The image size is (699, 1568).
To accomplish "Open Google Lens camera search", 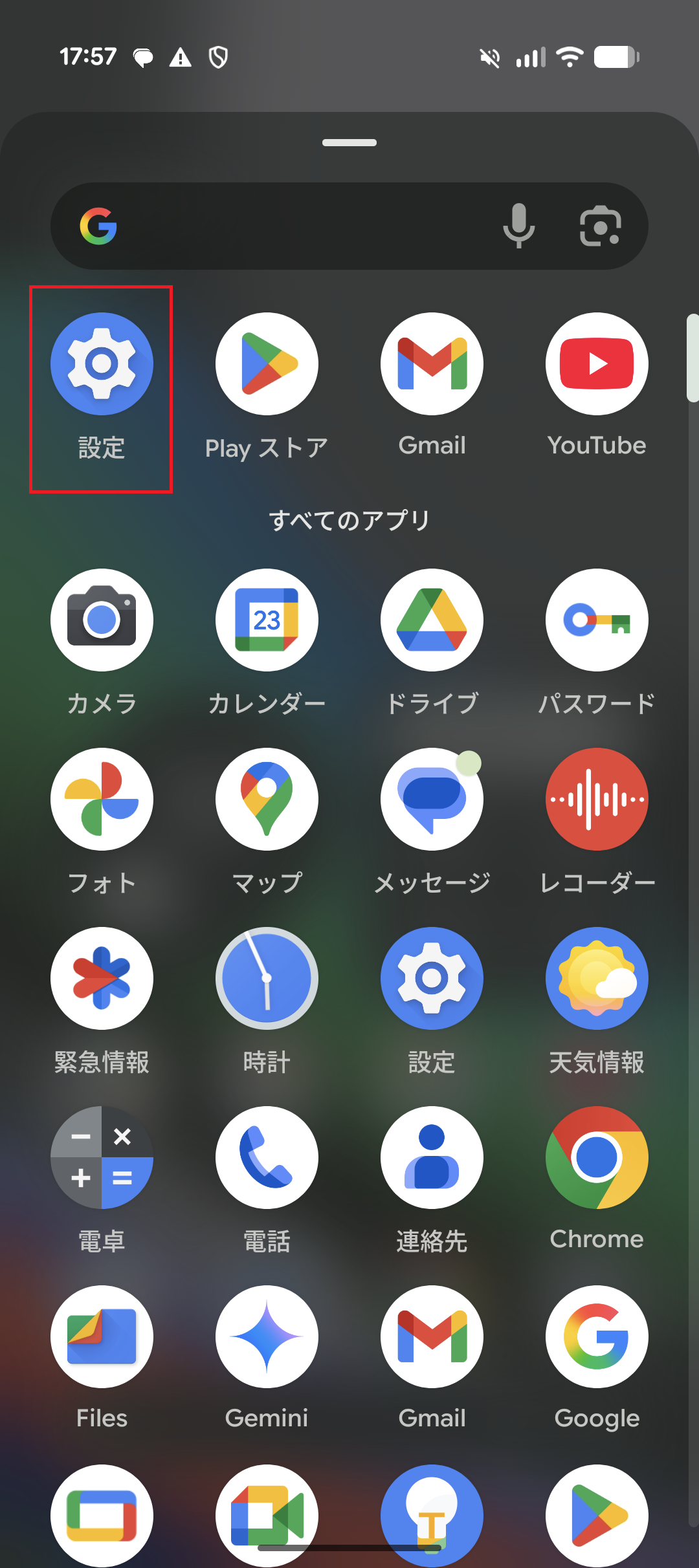I will [601, 225].
